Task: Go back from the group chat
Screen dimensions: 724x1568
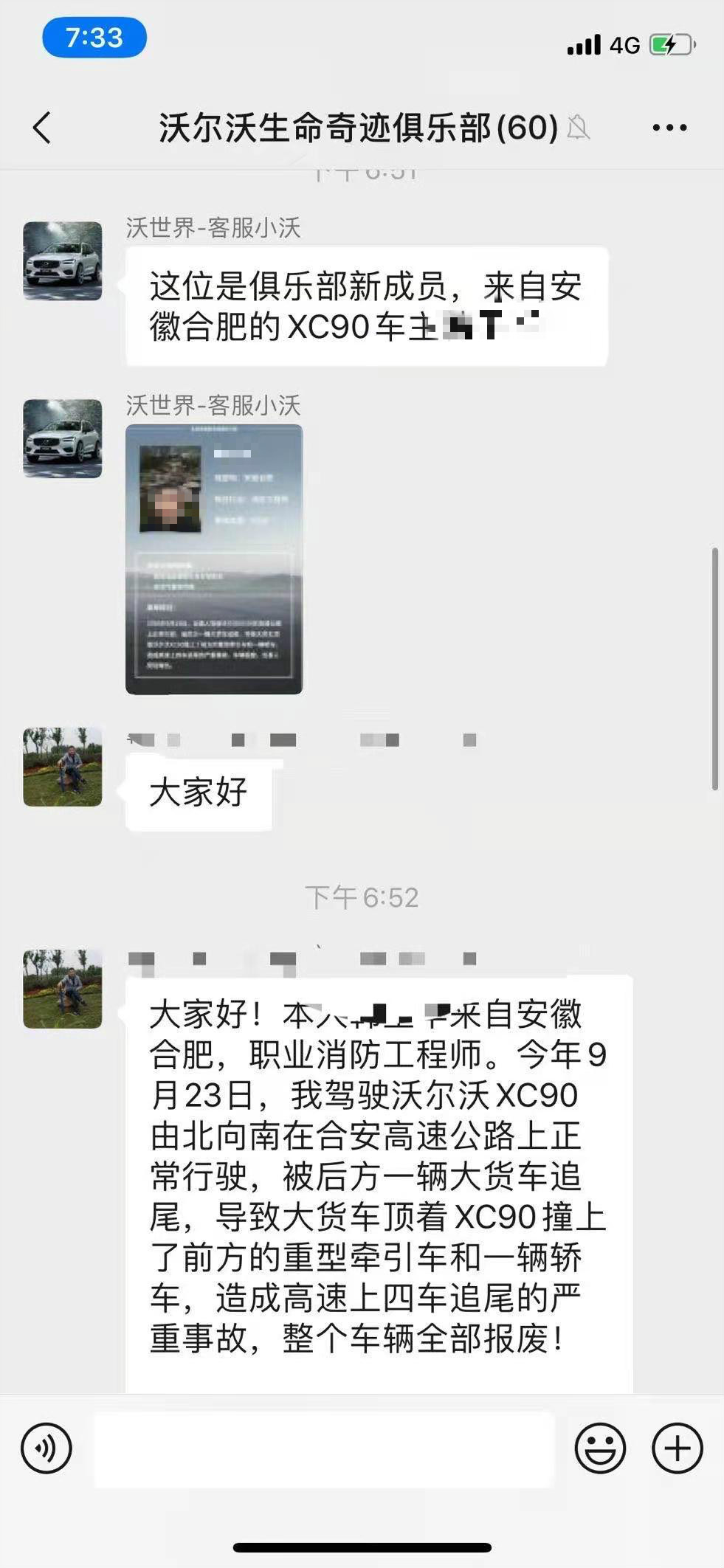Action: pyautogui.click(x=43, y=128)
